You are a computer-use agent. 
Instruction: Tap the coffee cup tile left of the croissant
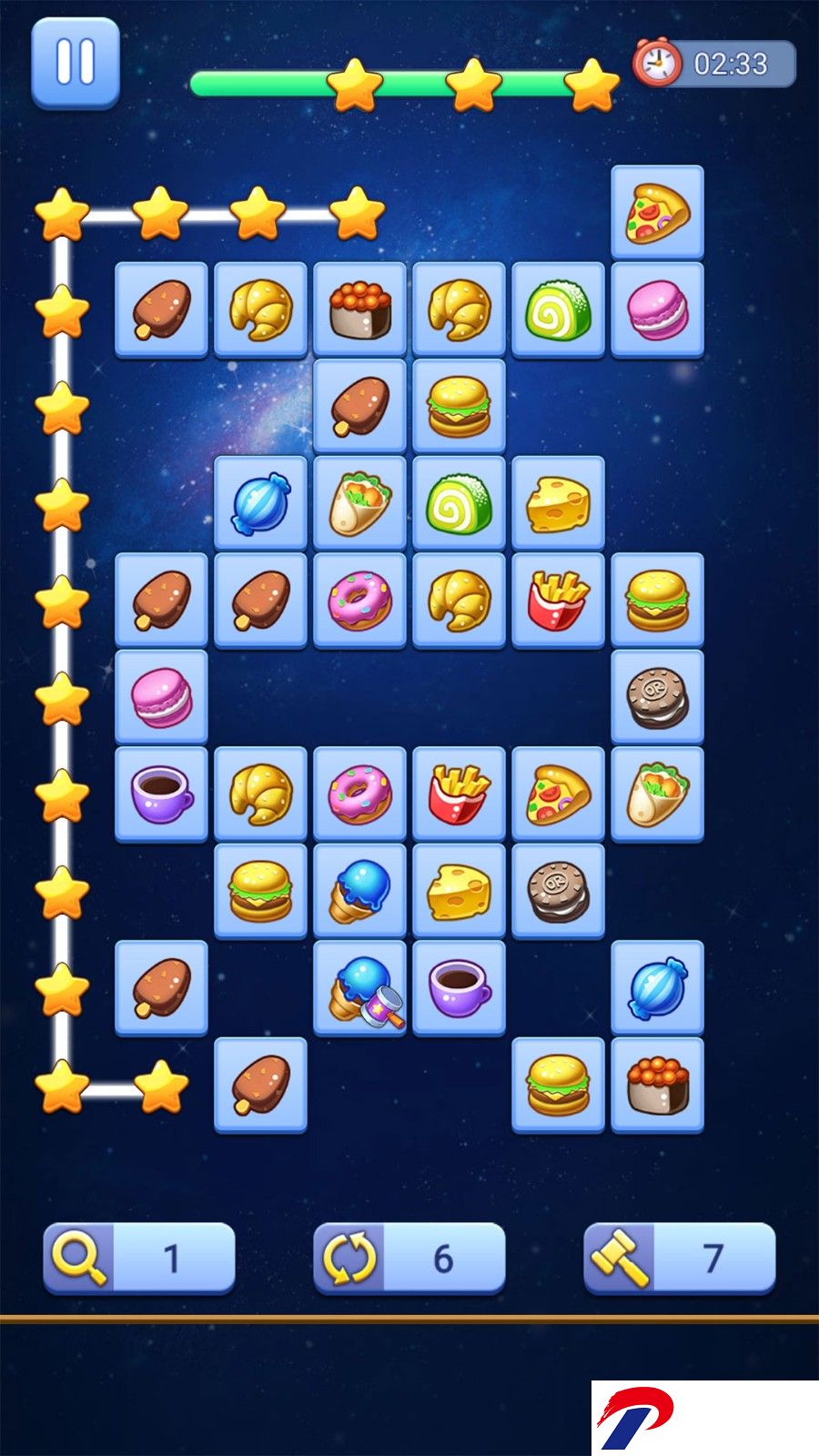point(161,794)
